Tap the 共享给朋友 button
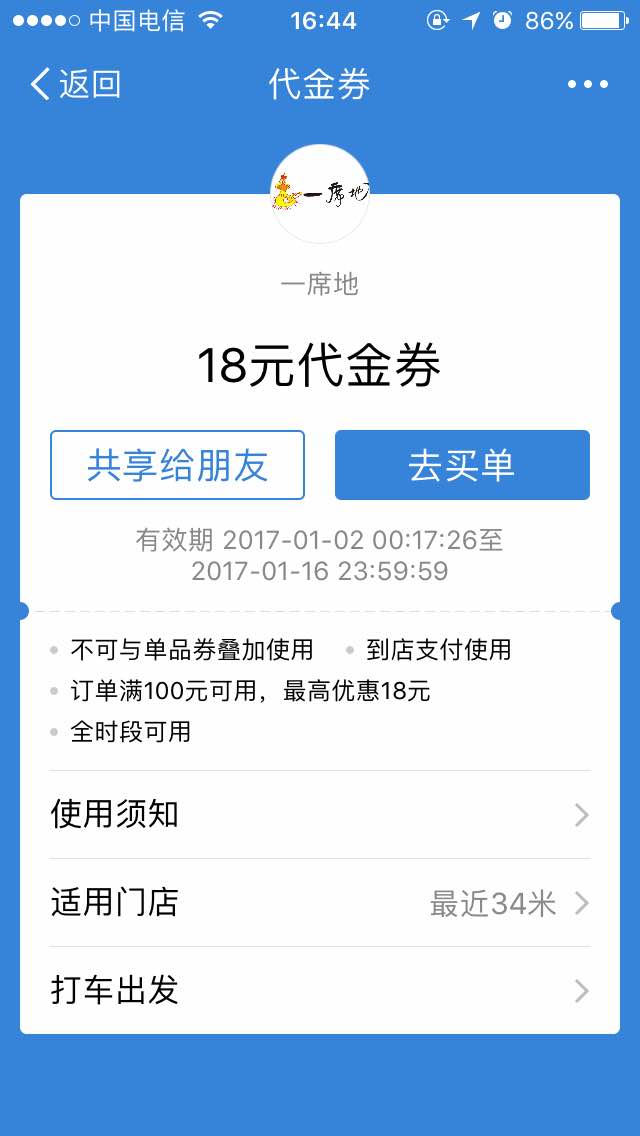Viewport: 640px width, 1136px height. 177,465
